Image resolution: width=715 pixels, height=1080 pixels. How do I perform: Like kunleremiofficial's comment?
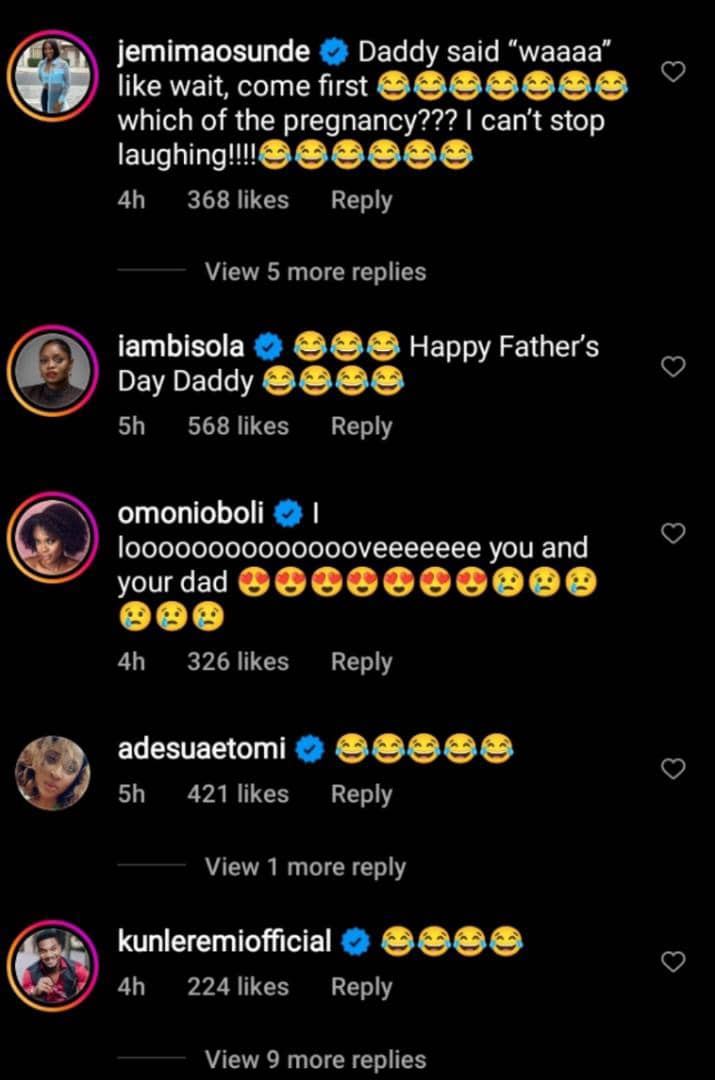point(673,962)
